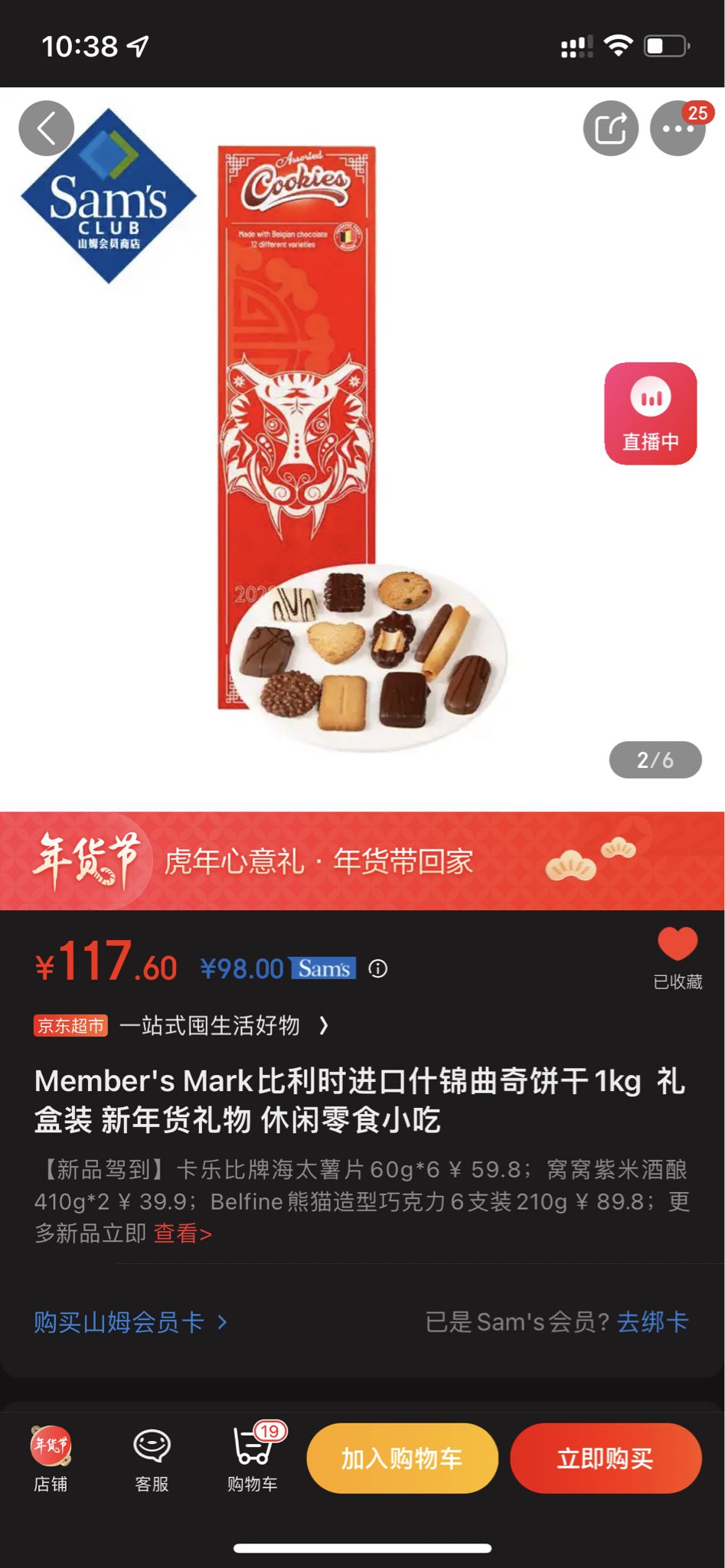The width and height of the screenshot is (725, 1568).
Task: Tap the back arrow to return
Action: pos(46,128)
